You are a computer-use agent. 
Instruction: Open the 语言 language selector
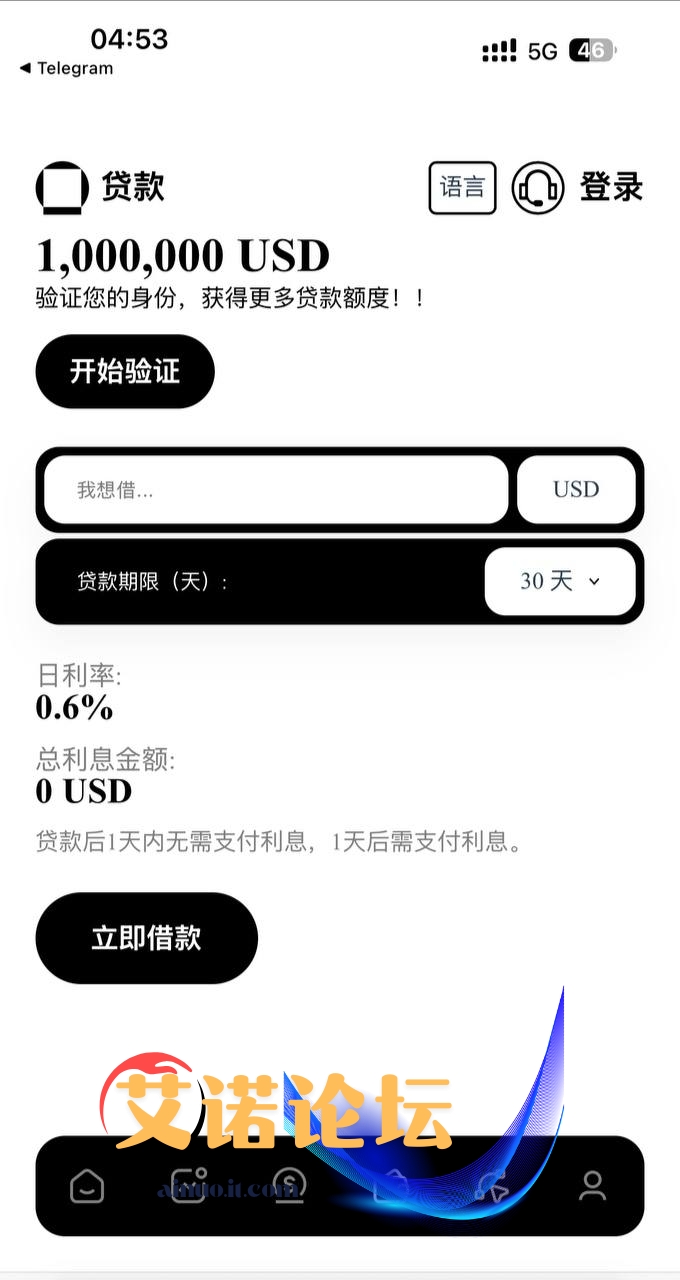(462, 188)
